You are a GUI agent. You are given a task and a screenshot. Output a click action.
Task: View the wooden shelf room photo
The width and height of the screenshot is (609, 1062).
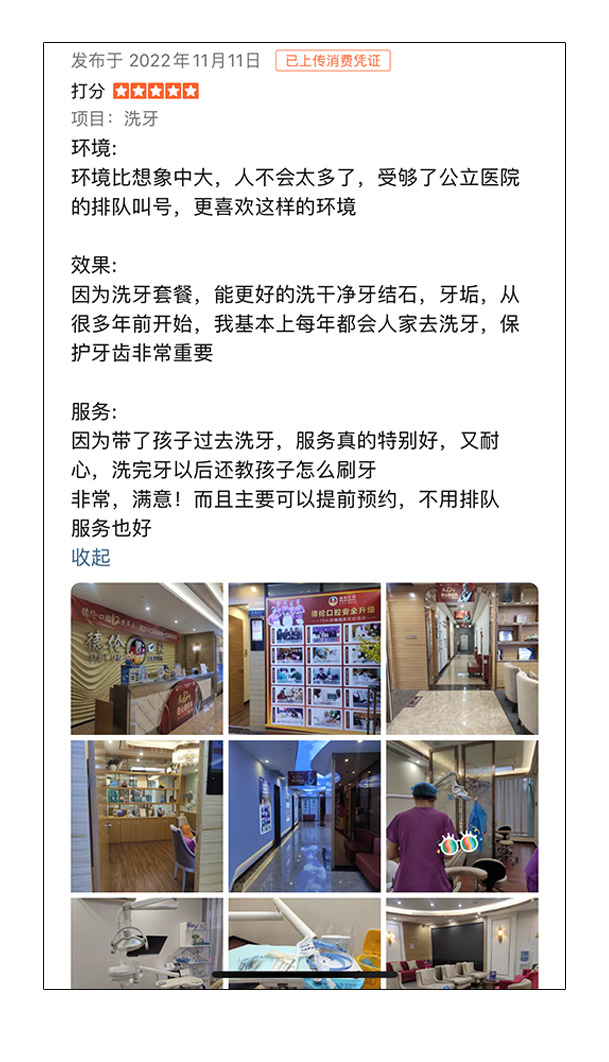point(147,816)
